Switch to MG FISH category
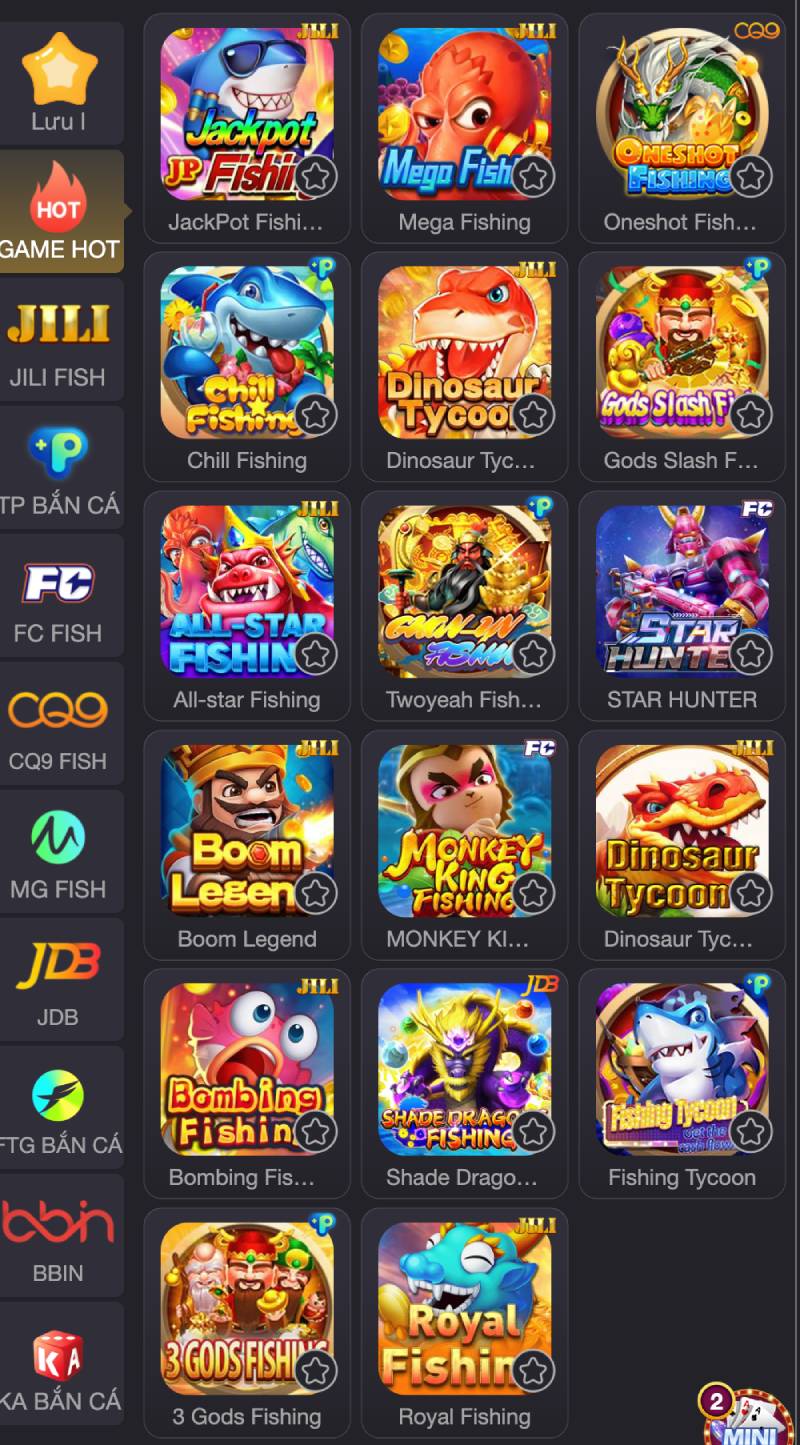This screenshot has height=1445, width=800. point(58,852)
